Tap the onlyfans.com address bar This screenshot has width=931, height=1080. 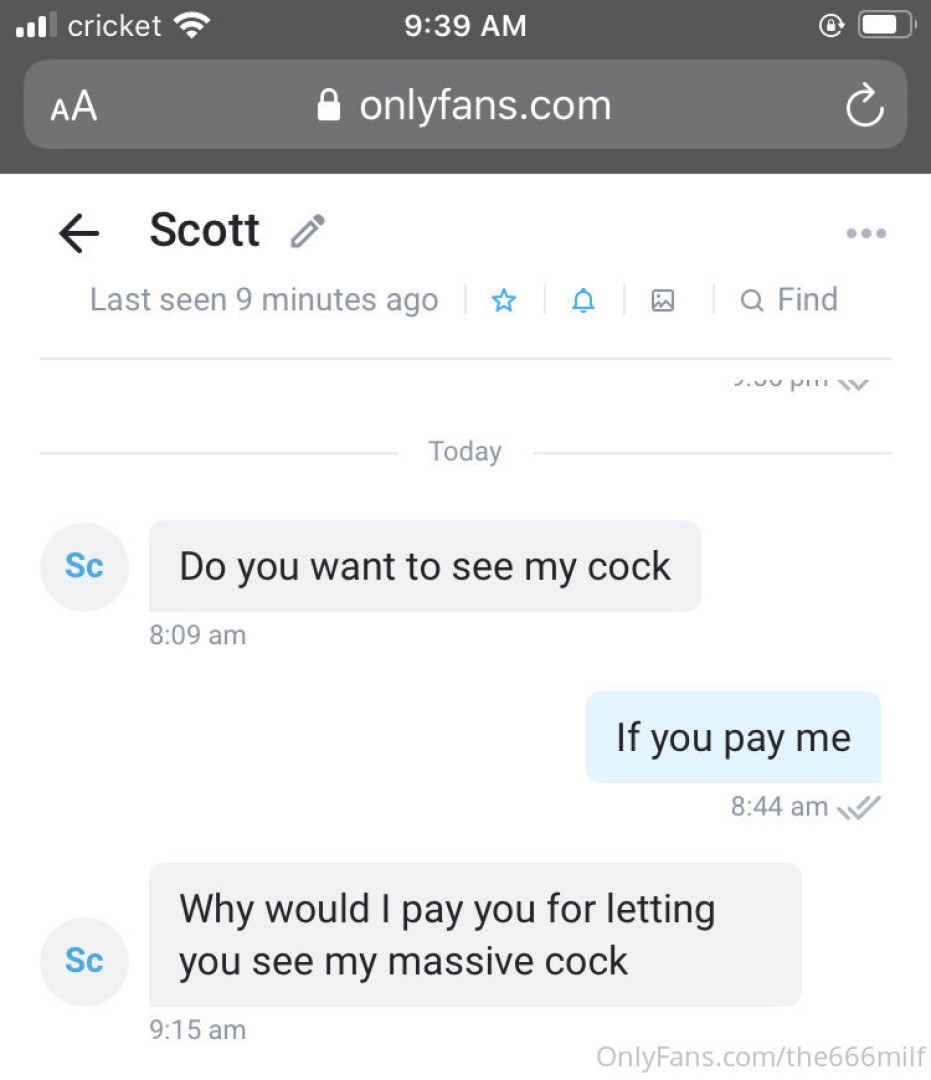click(x=464, y=105)
